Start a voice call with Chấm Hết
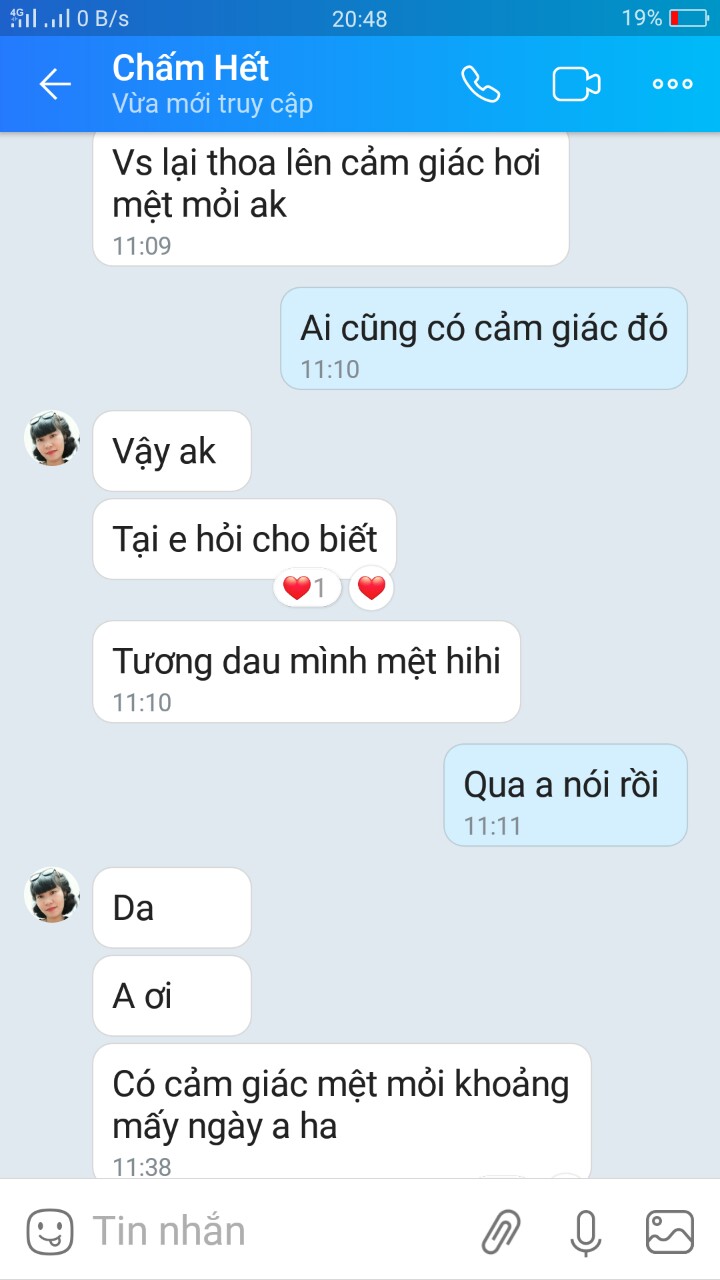 click(480, 85)
